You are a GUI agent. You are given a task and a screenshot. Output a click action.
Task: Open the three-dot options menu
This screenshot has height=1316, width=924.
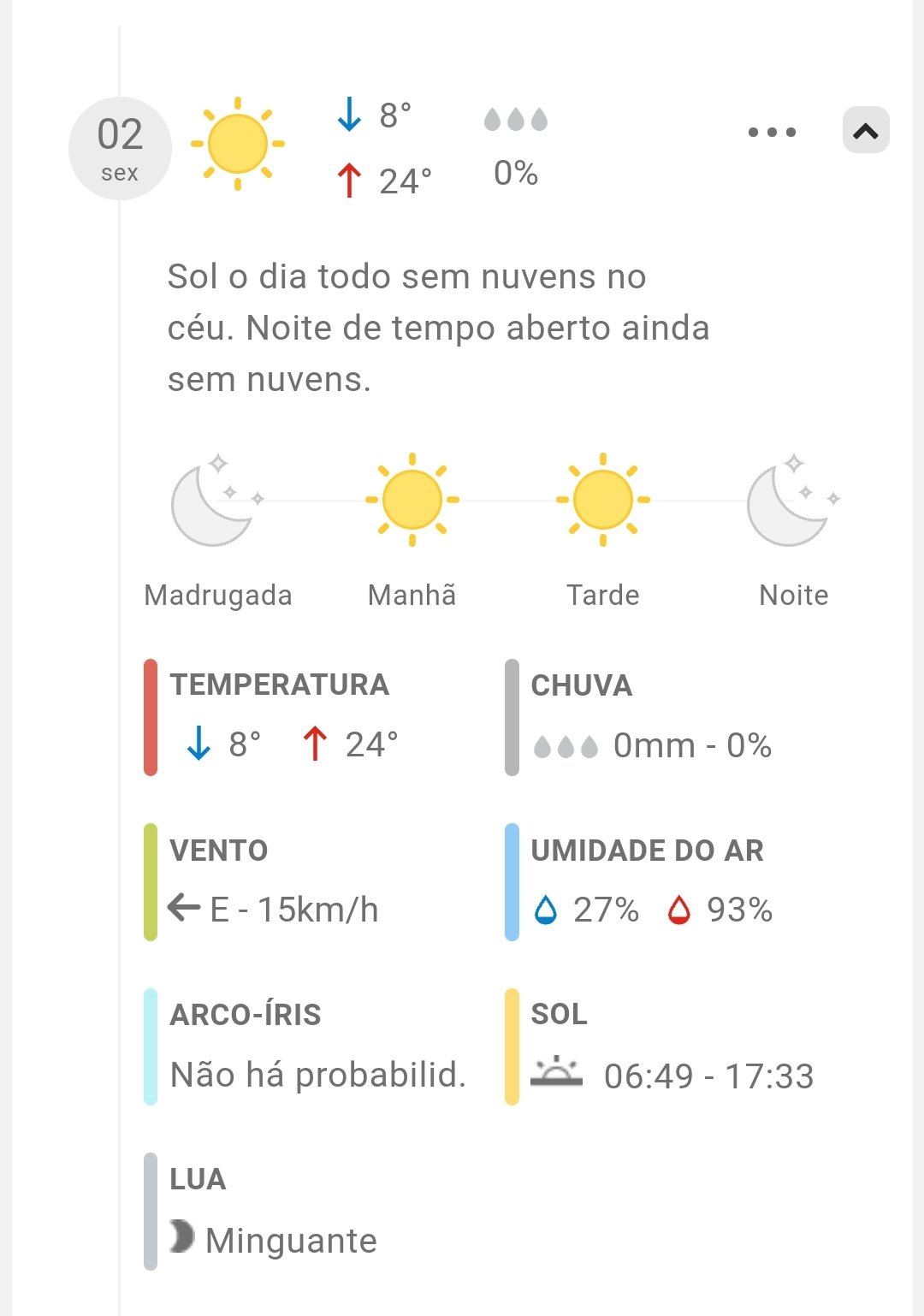pos(772,132)
